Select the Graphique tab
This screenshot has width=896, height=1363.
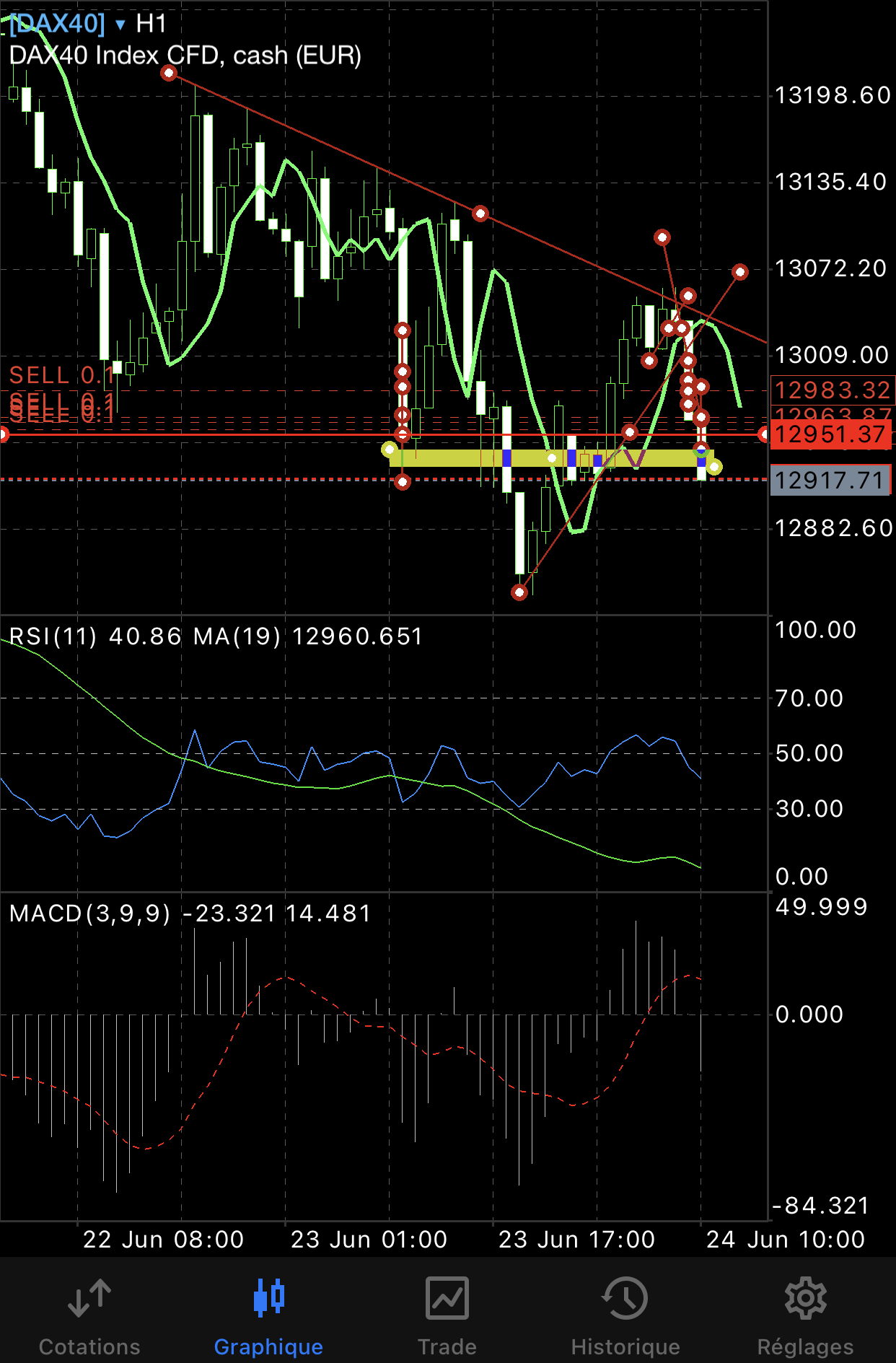tap(268, 1315)
